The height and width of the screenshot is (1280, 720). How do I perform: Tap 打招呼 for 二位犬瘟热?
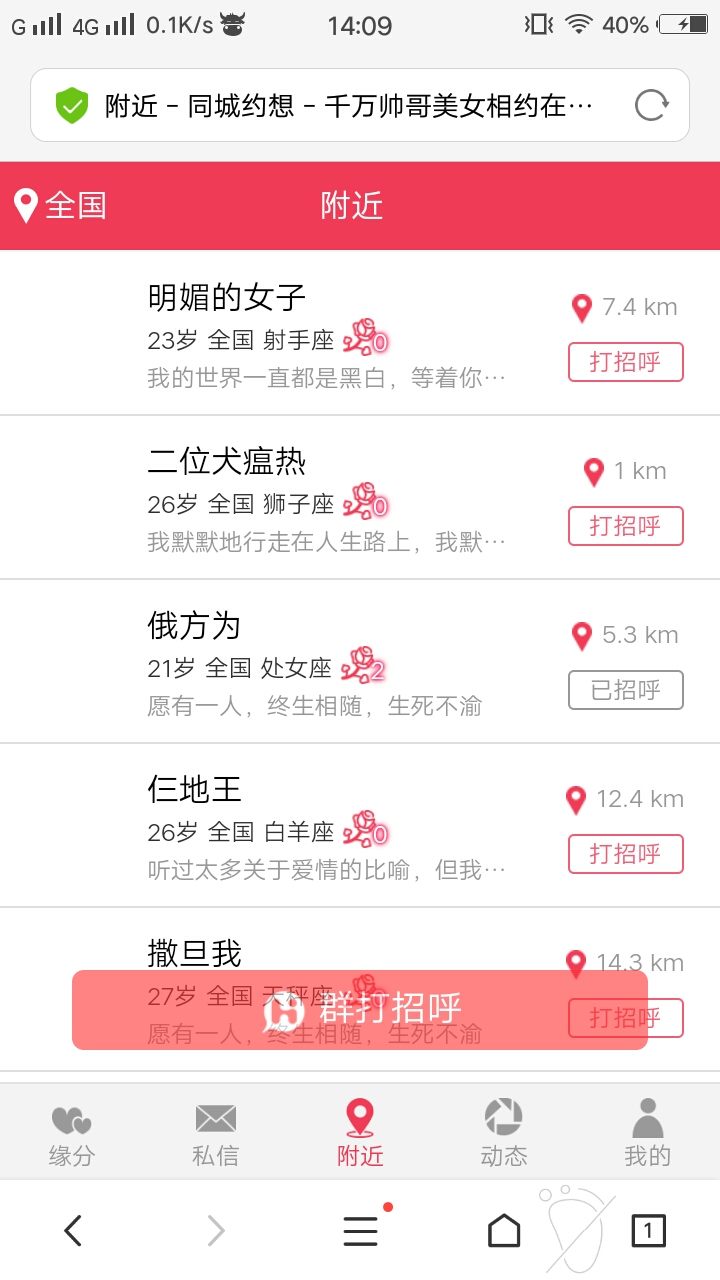tap(626, 526)
